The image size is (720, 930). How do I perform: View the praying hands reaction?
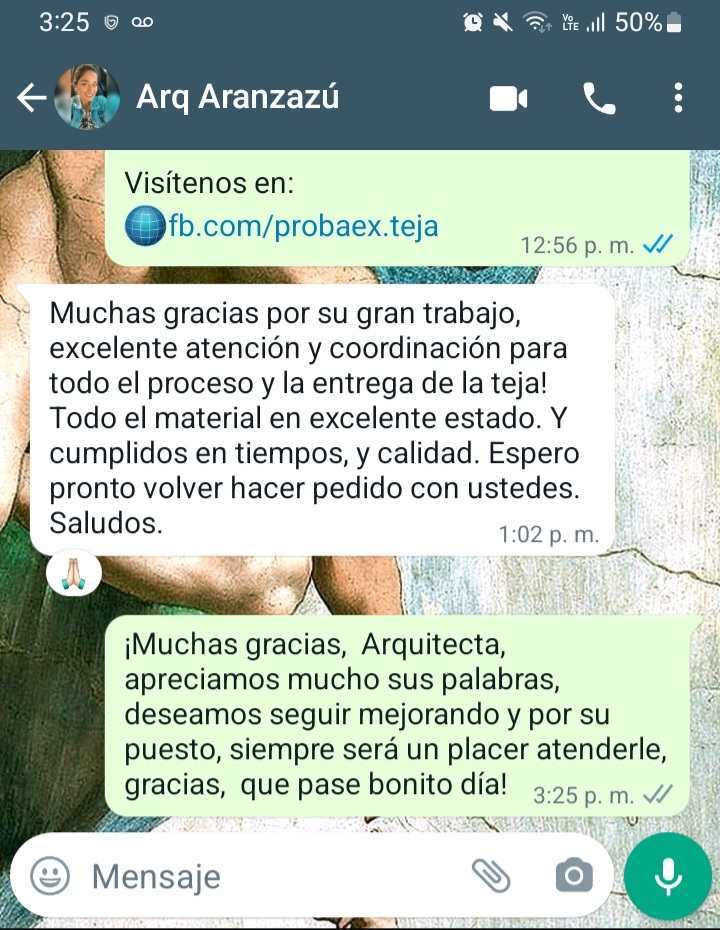(x=74, y=573)
